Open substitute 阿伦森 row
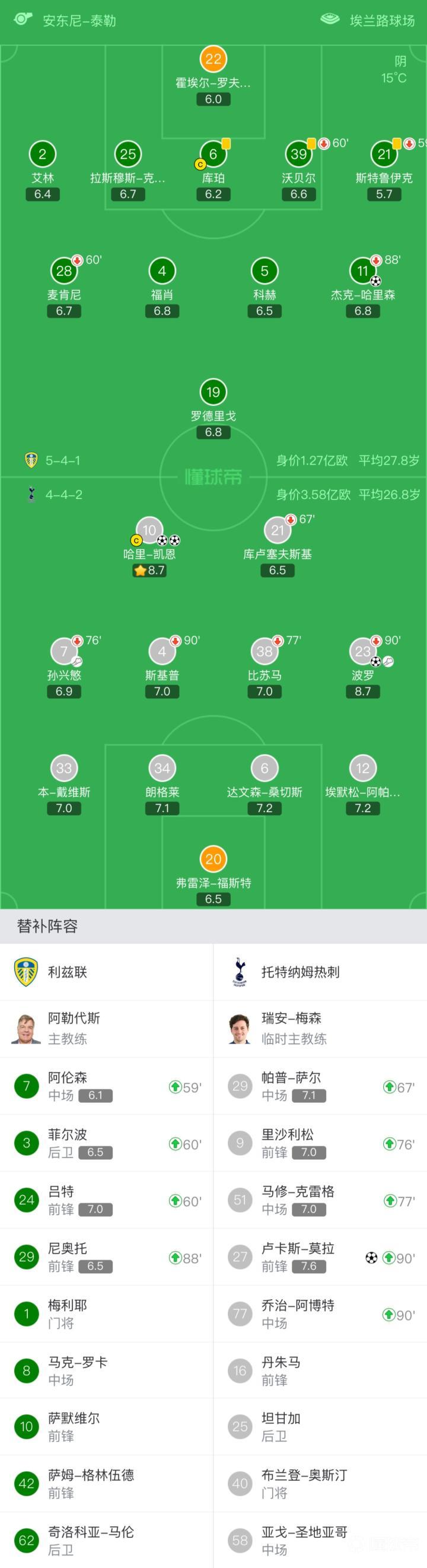 106,1086
